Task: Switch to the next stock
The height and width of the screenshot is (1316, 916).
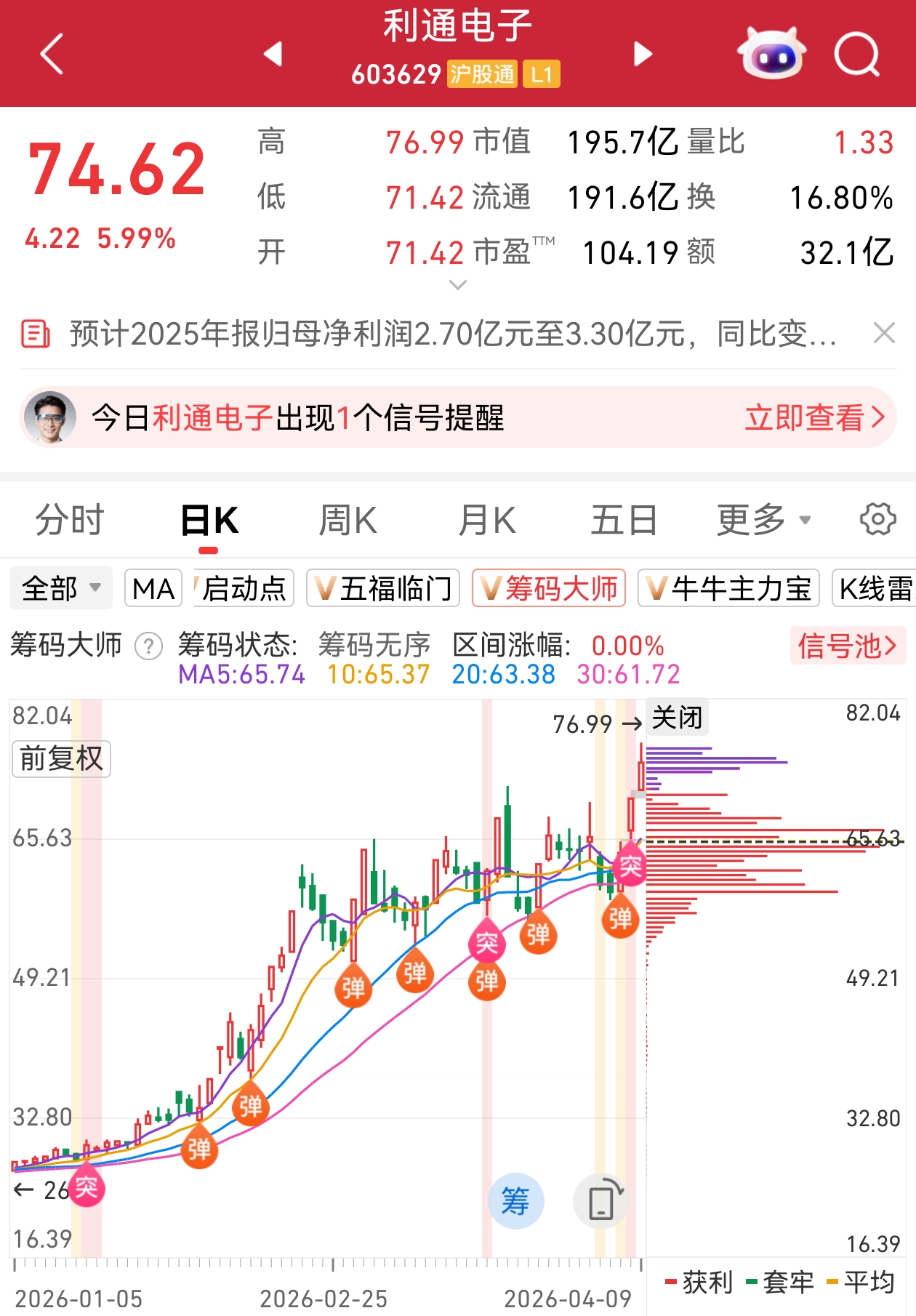Action: [x=643, y=55]
